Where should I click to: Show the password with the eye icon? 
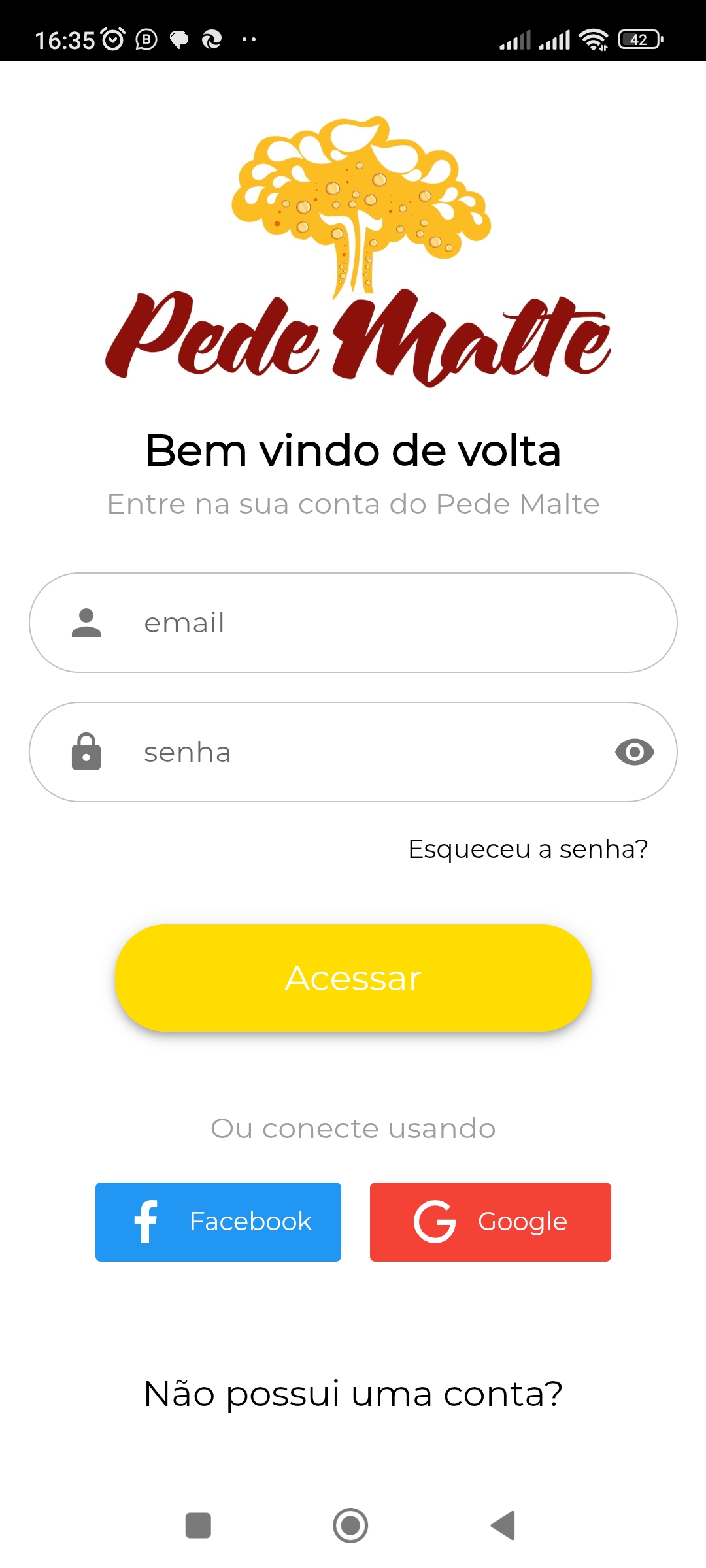point(634,752)
